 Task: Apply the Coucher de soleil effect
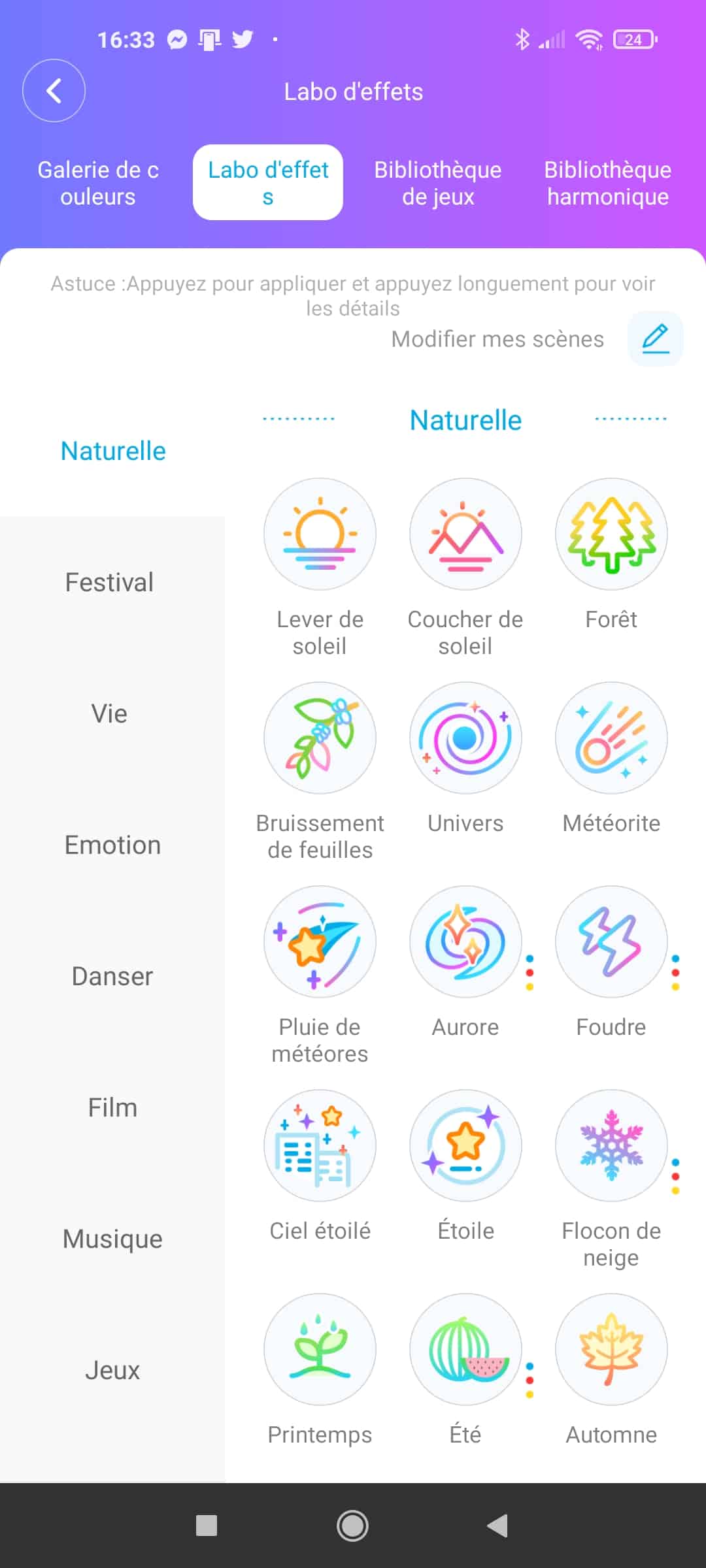coord(465,534)
